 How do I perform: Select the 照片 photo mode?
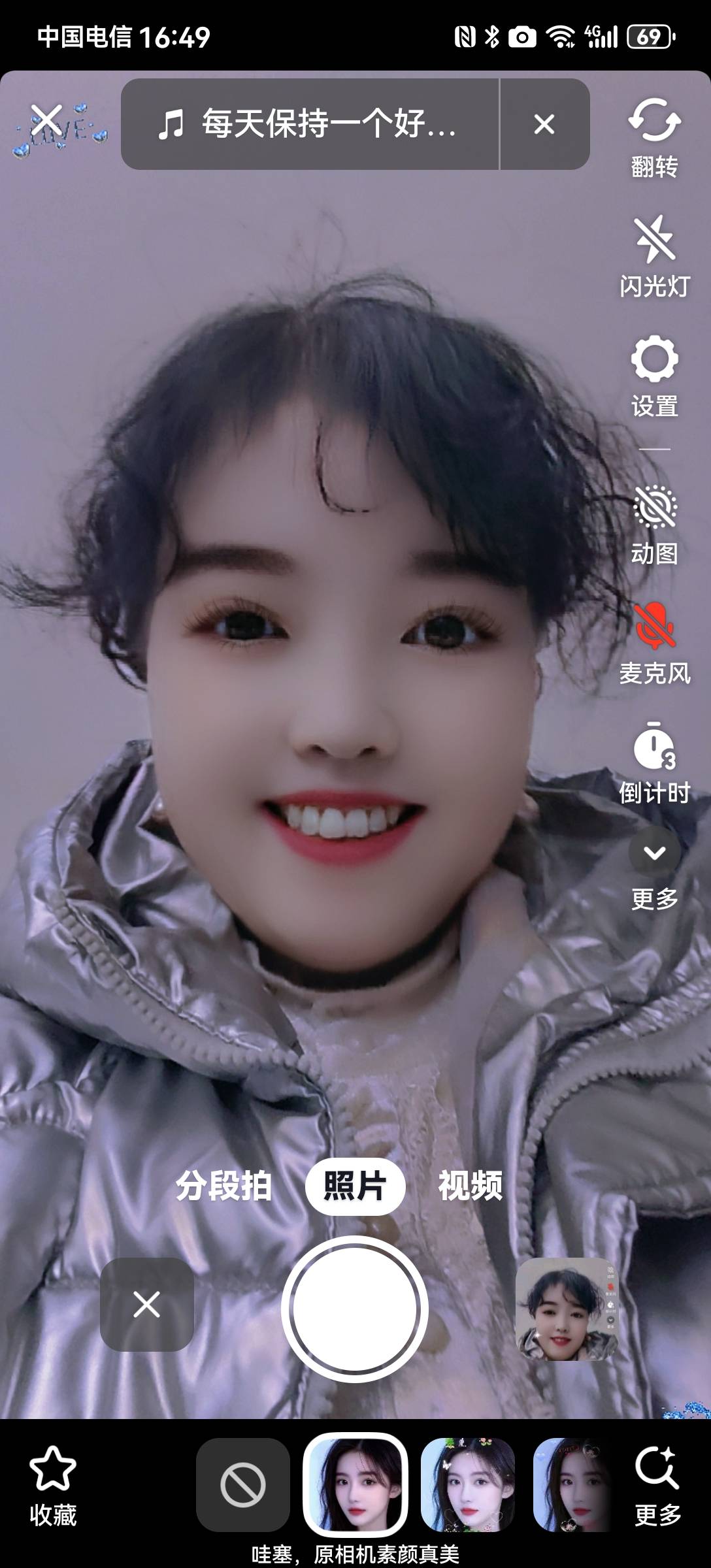(355, 1186)
